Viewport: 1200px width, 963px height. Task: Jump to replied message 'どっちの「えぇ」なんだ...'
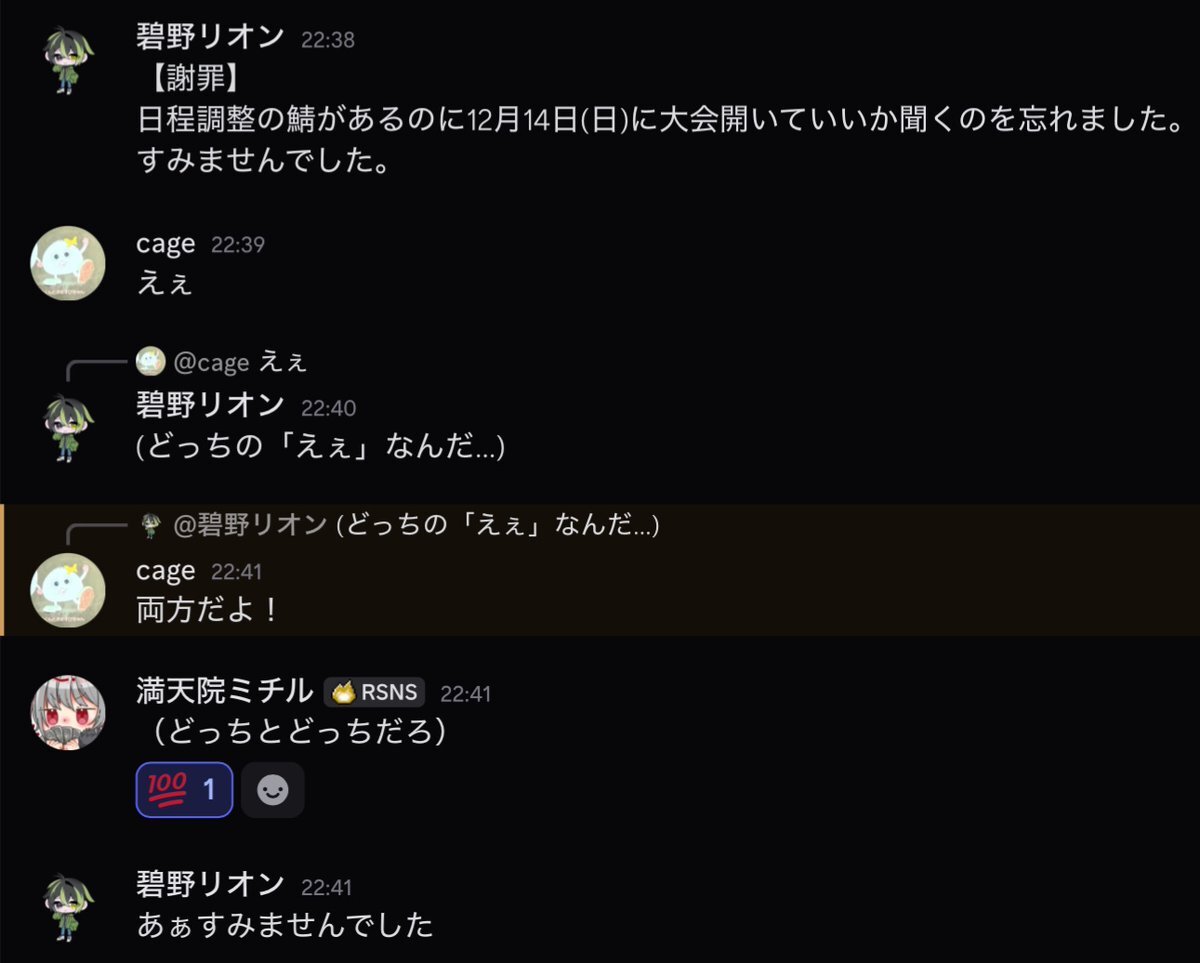400,524
